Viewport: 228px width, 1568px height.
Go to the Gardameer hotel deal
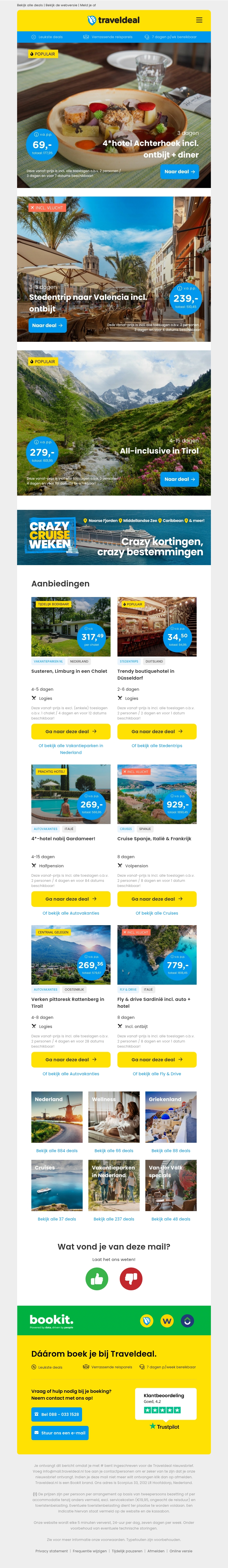tap(71, 899)
